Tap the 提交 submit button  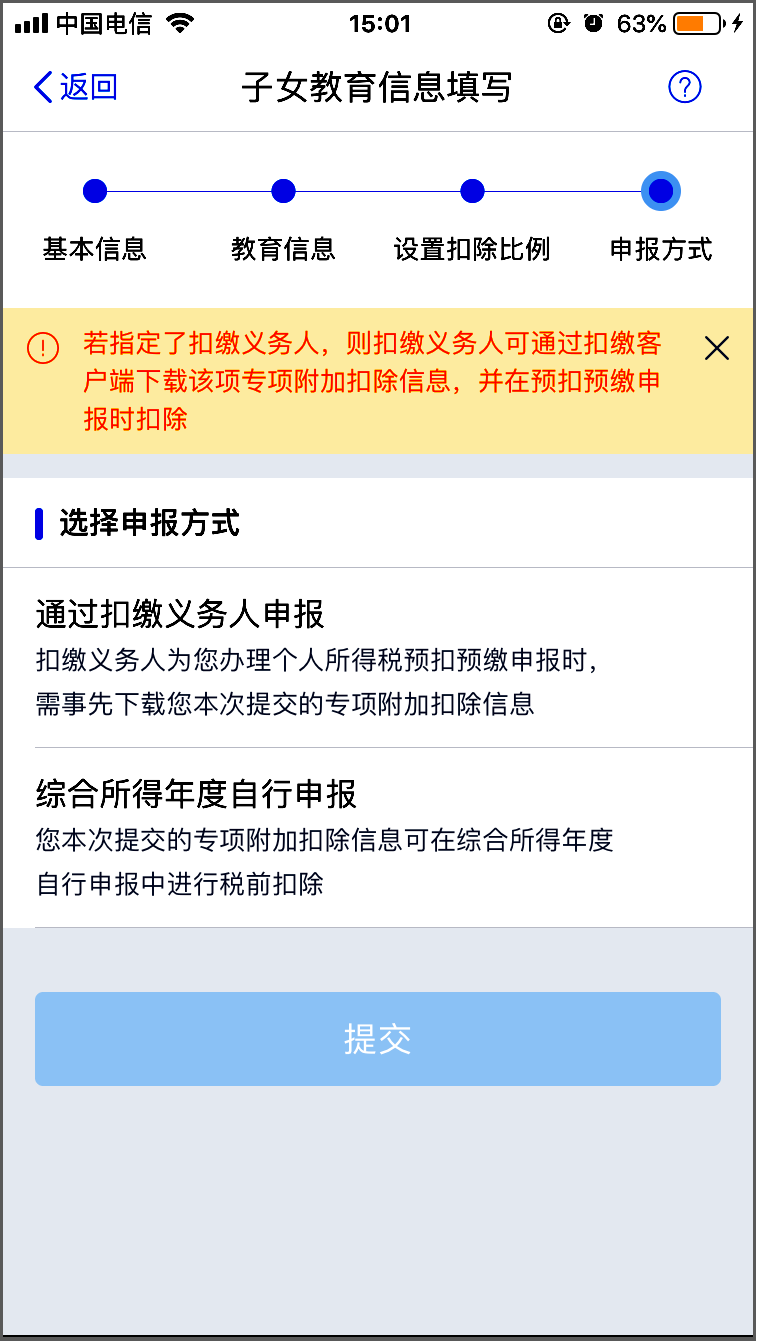coord(378,1039)
